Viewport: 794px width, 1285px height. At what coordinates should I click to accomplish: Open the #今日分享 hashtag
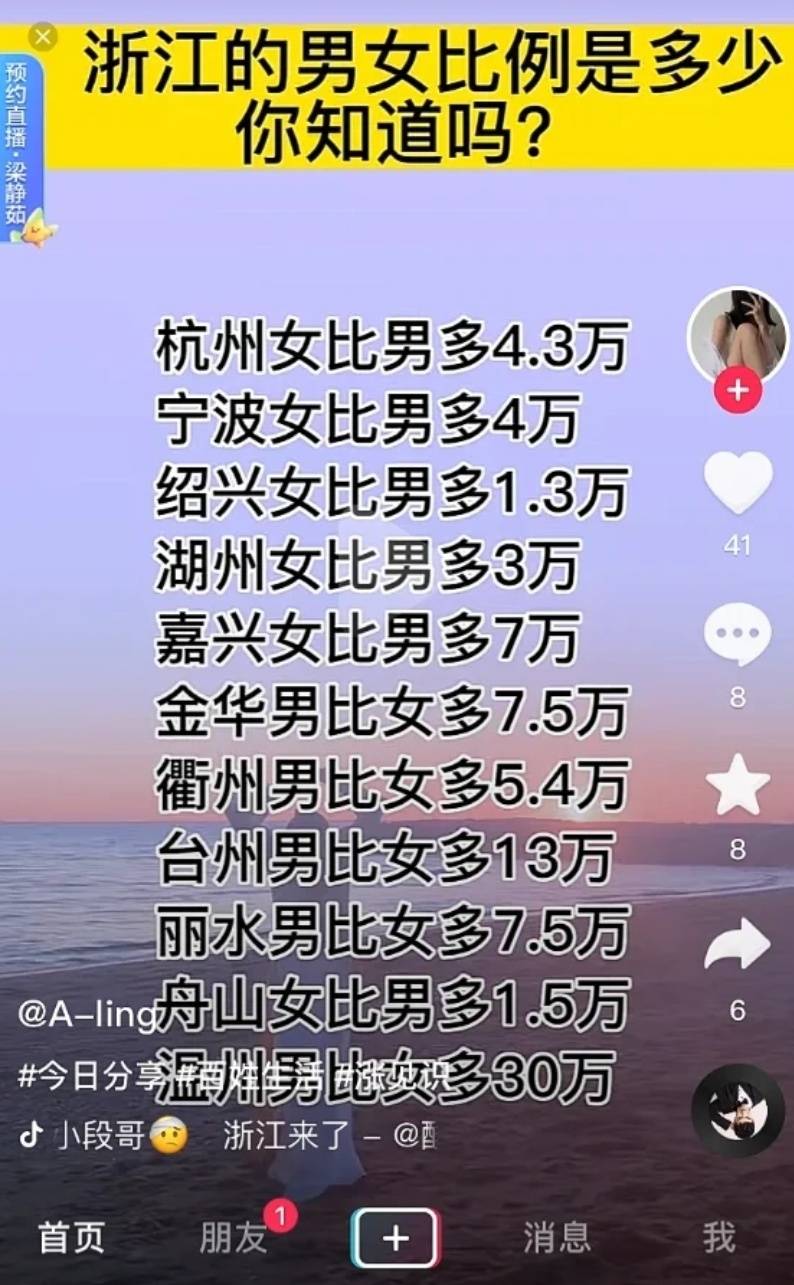point(90,1077)
